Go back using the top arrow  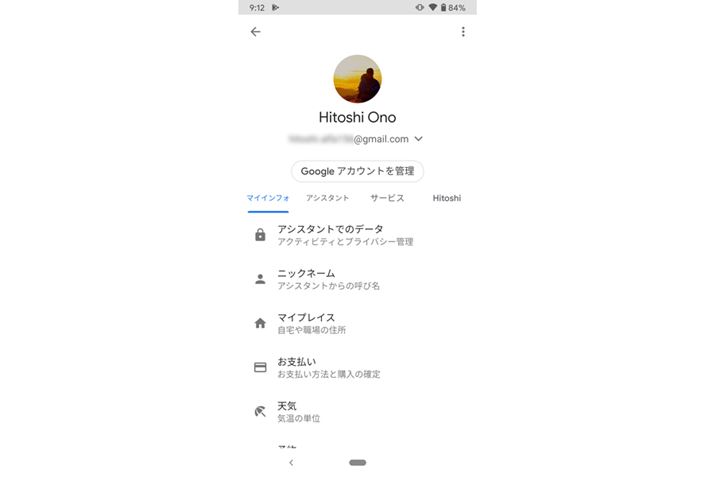[x=255, y=32]
